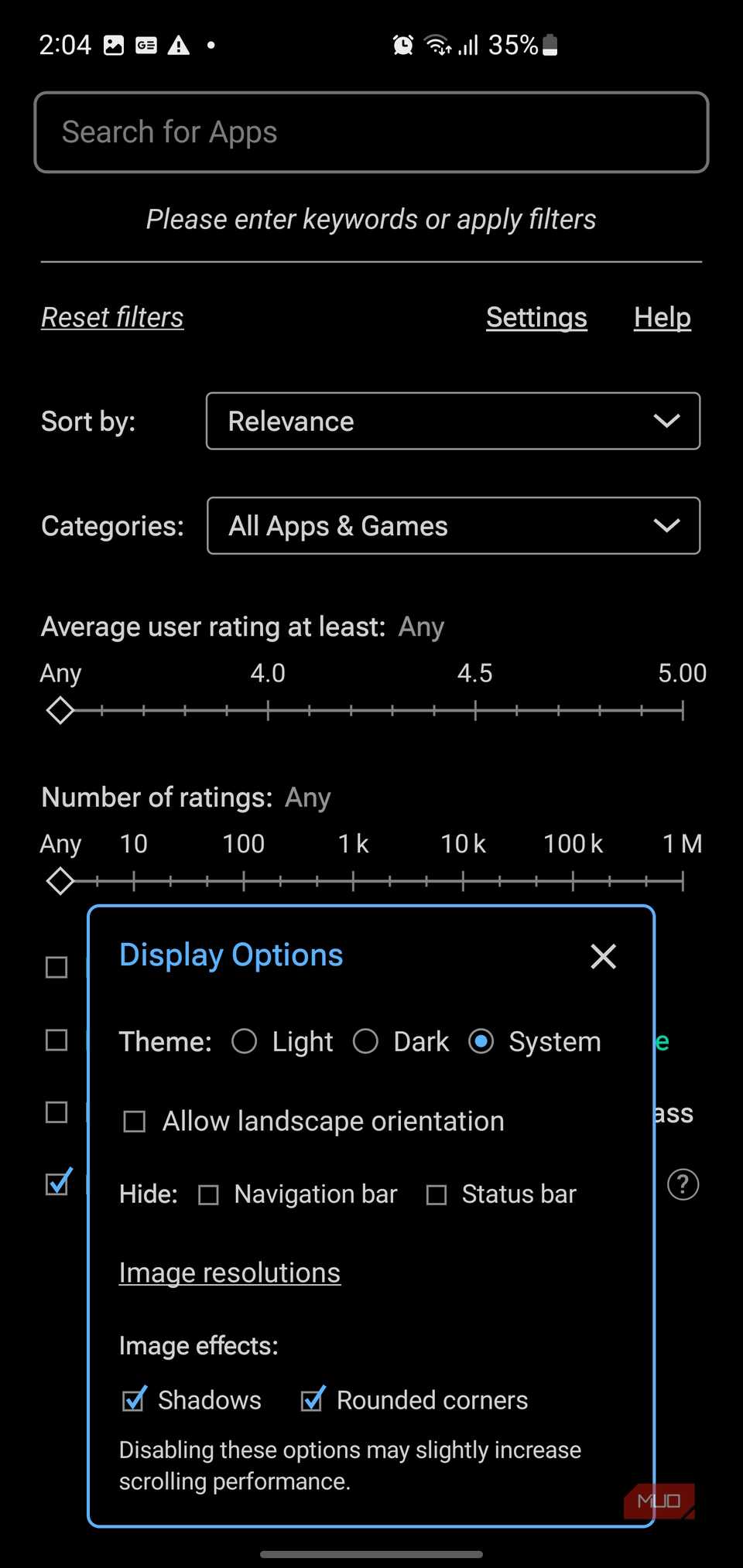Select the Dark theme option
The width and height of the screenshot is (743, 1568).
[365, 1042]
